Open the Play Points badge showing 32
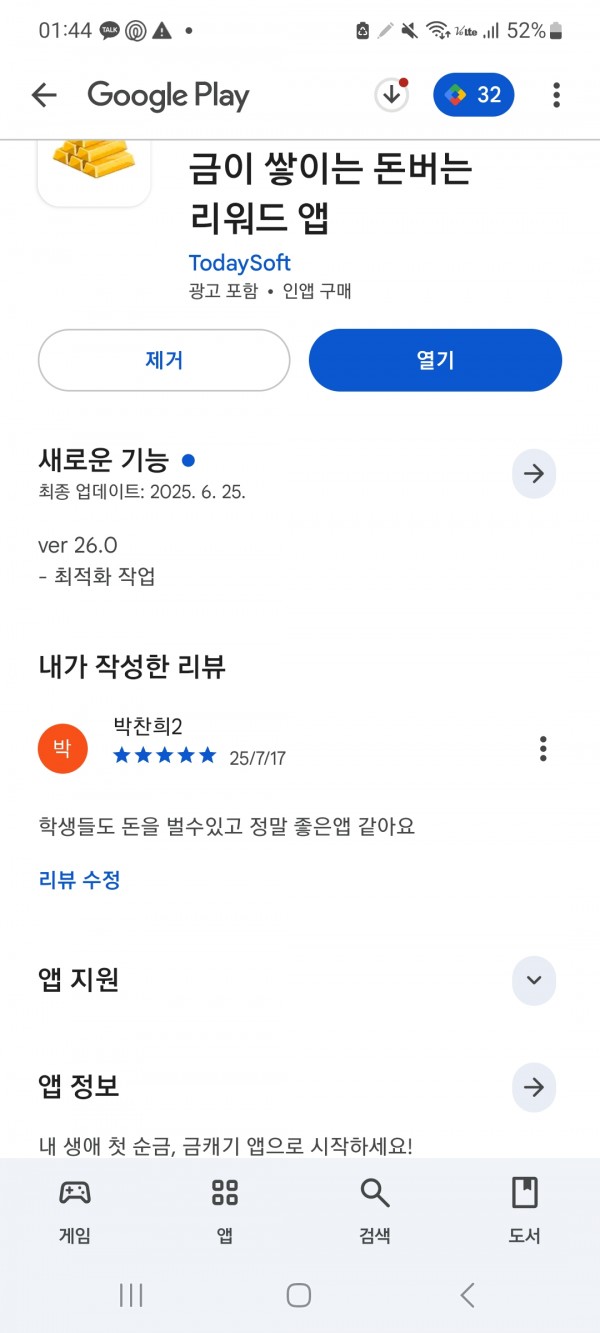This screenshot has width=600, height=1333. (x=474, y=95)
